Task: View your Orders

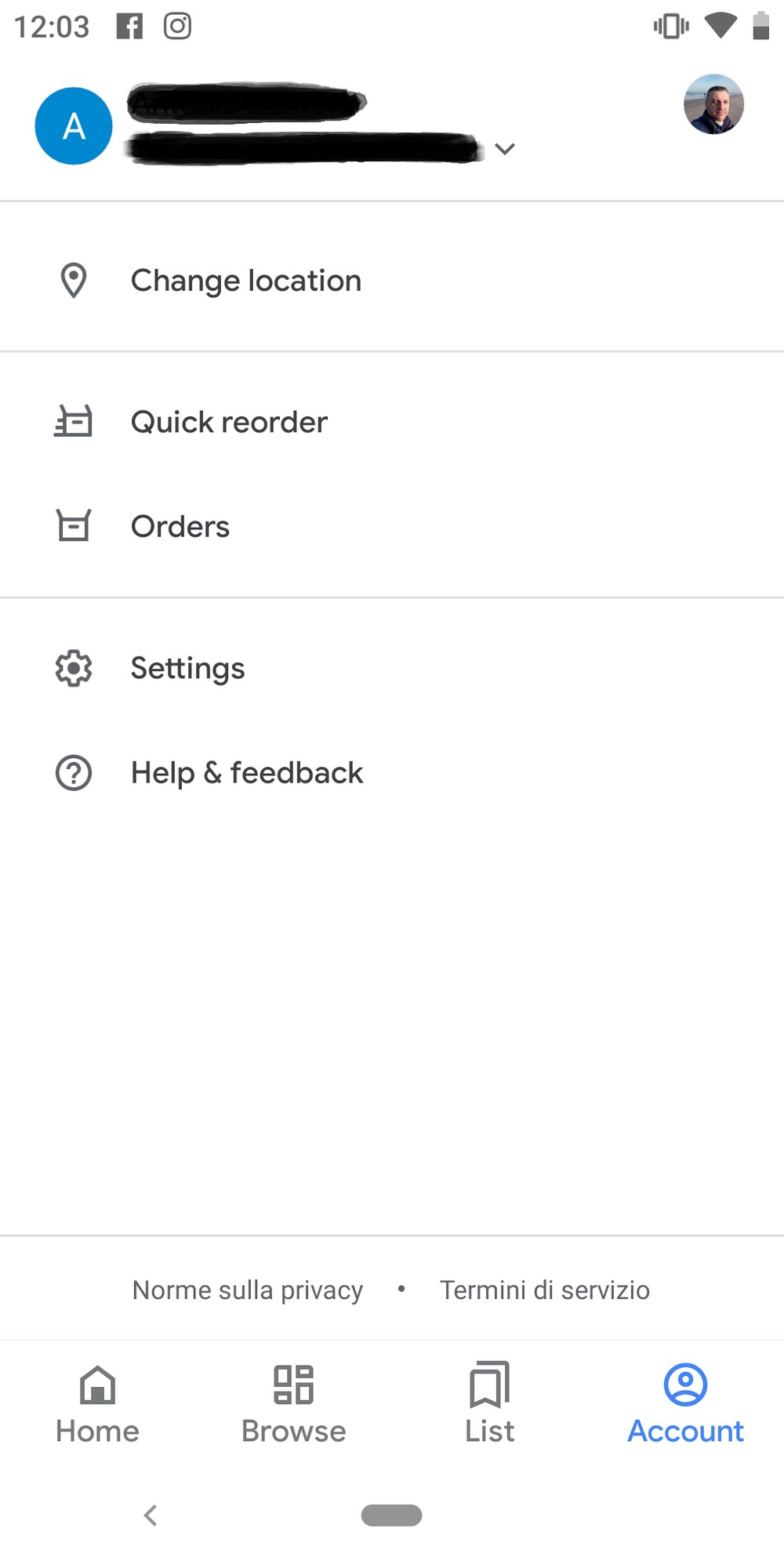Action: (x=180, y=527)
